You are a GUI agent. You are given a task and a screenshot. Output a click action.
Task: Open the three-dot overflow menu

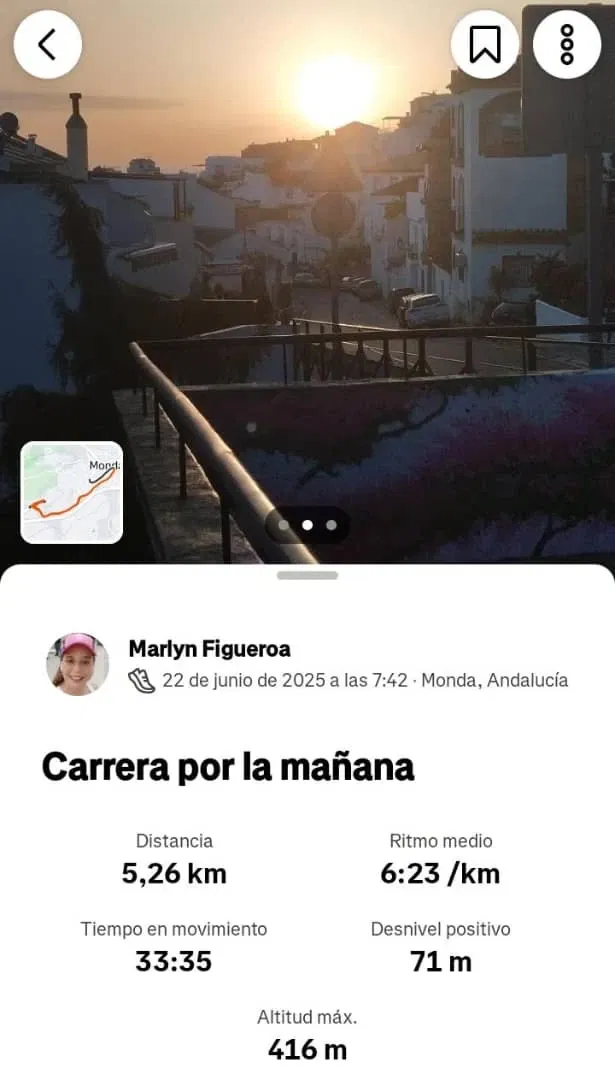[x=567, y=44]
